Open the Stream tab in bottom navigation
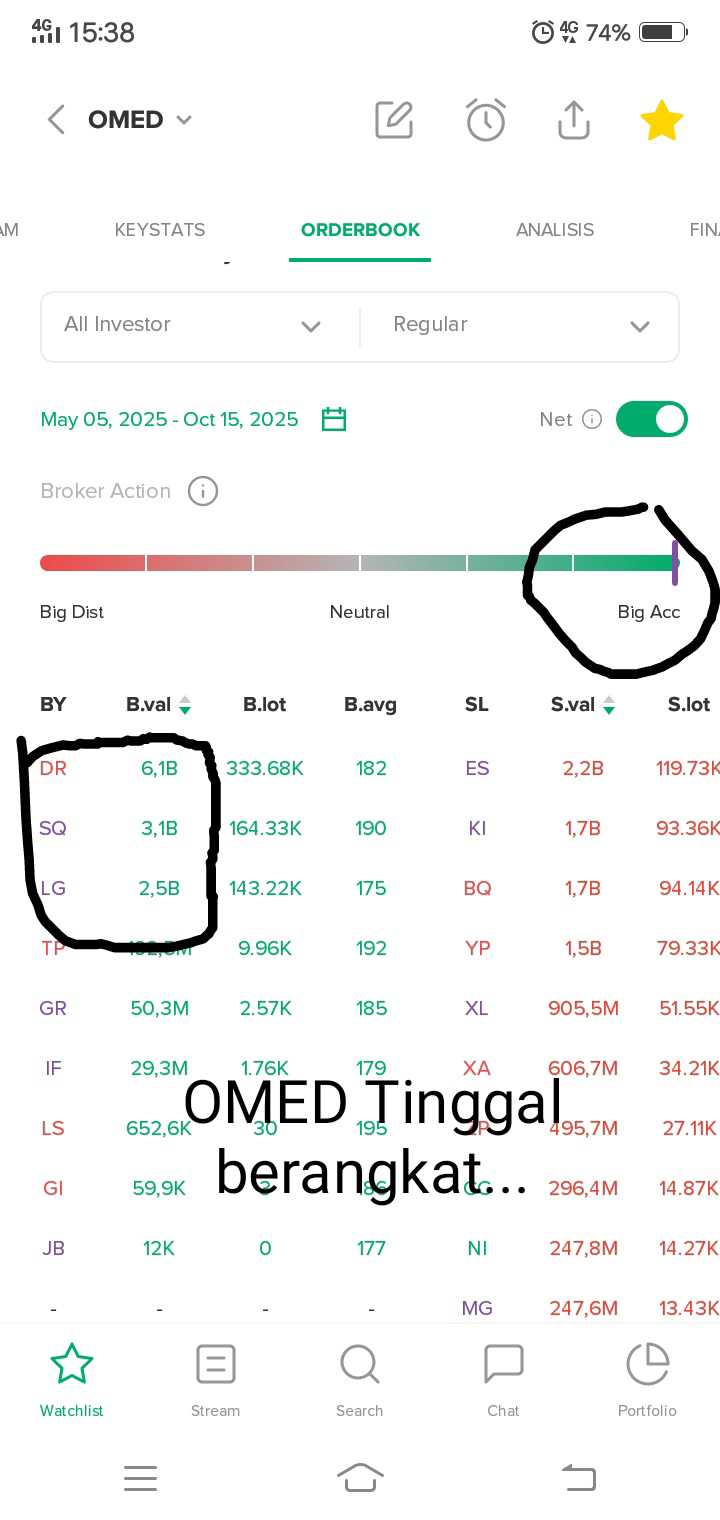720x1520 pixels. pyautogui.click(x=216, y=1381)
